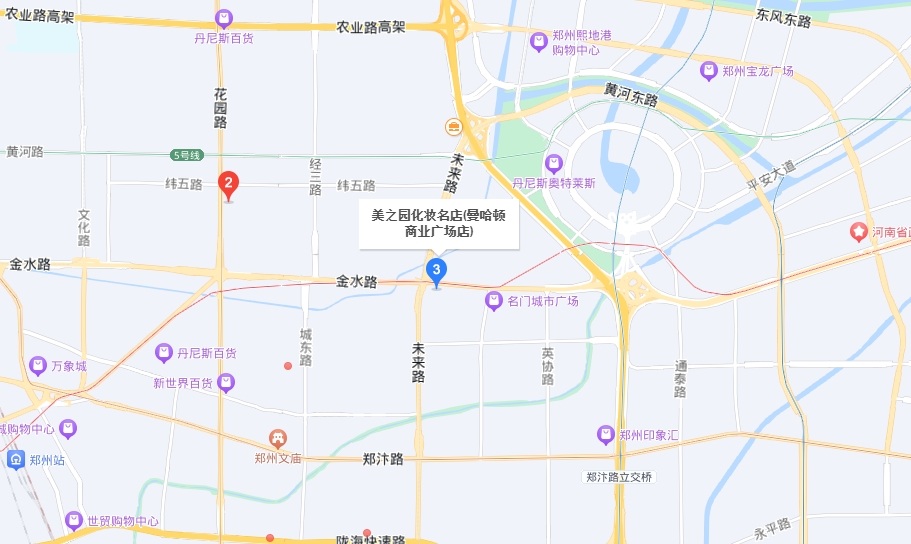The width and height of the screenshot is (911, 544).
Task: Select the 郑州印象汇 shopping icon
Action: (605, 435)
